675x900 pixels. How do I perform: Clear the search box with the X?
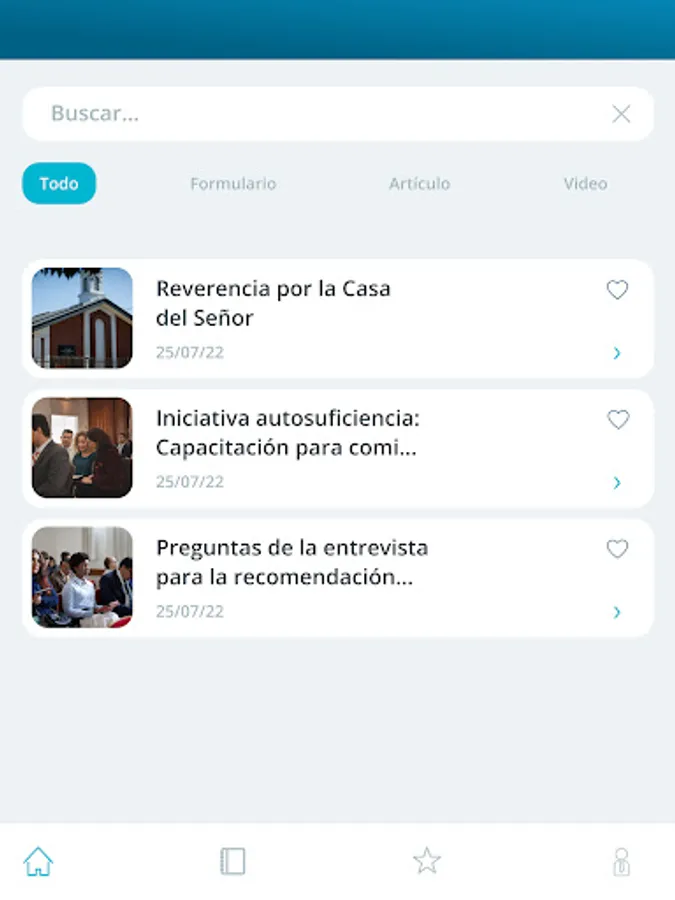coord(621,114)
